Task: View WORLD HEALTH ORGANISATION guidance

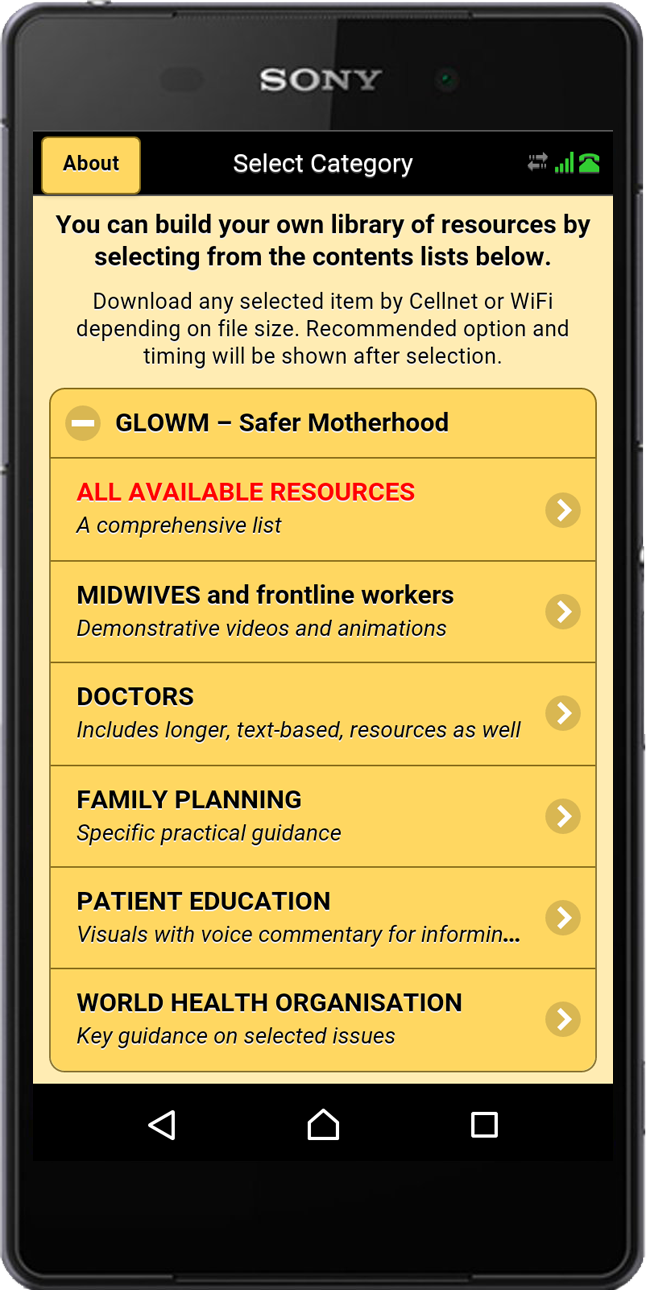Action: point(322,1019)
